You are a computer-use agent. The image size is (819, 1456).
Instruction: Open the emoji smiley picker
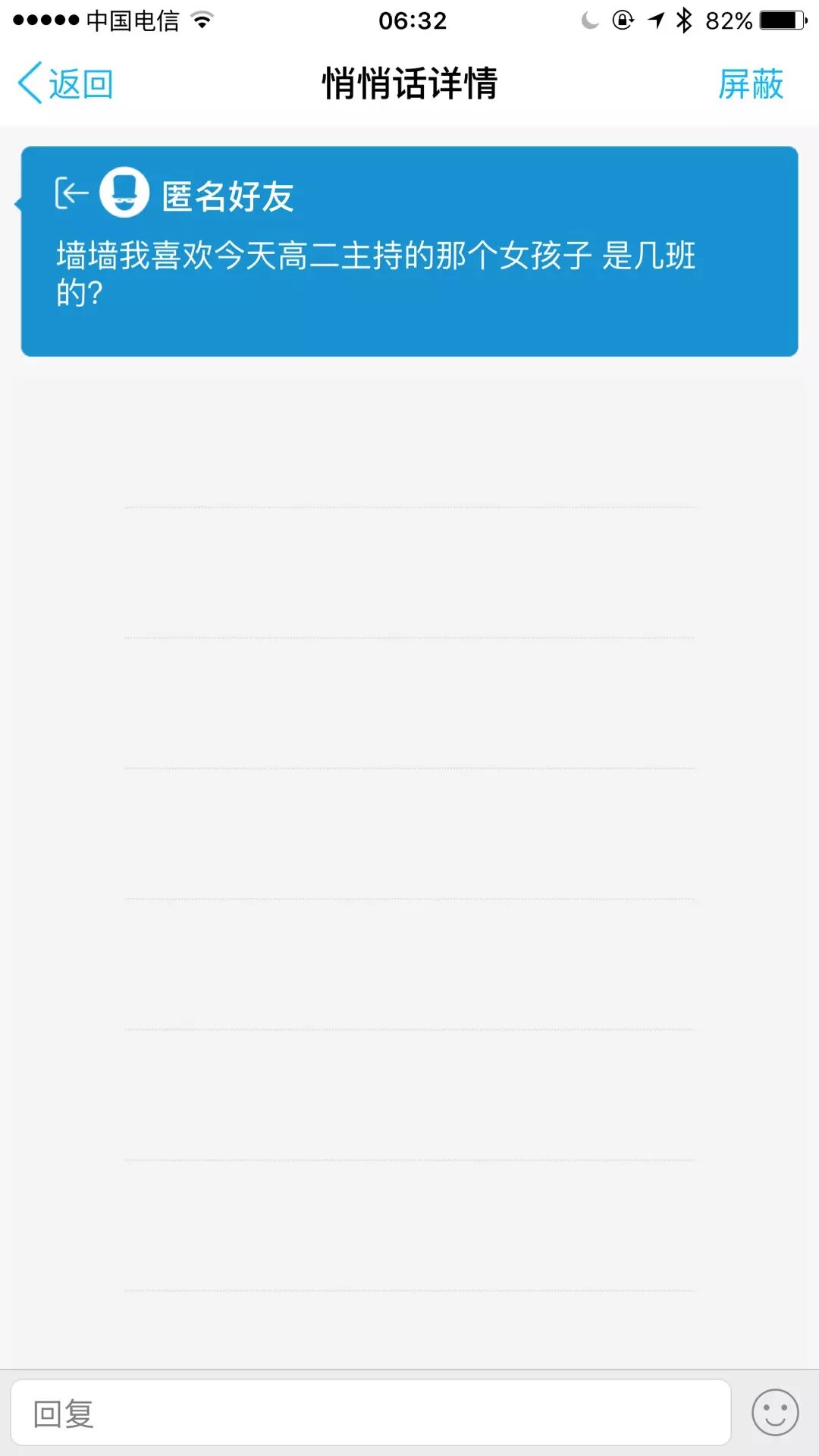[x=774, y=1413]
